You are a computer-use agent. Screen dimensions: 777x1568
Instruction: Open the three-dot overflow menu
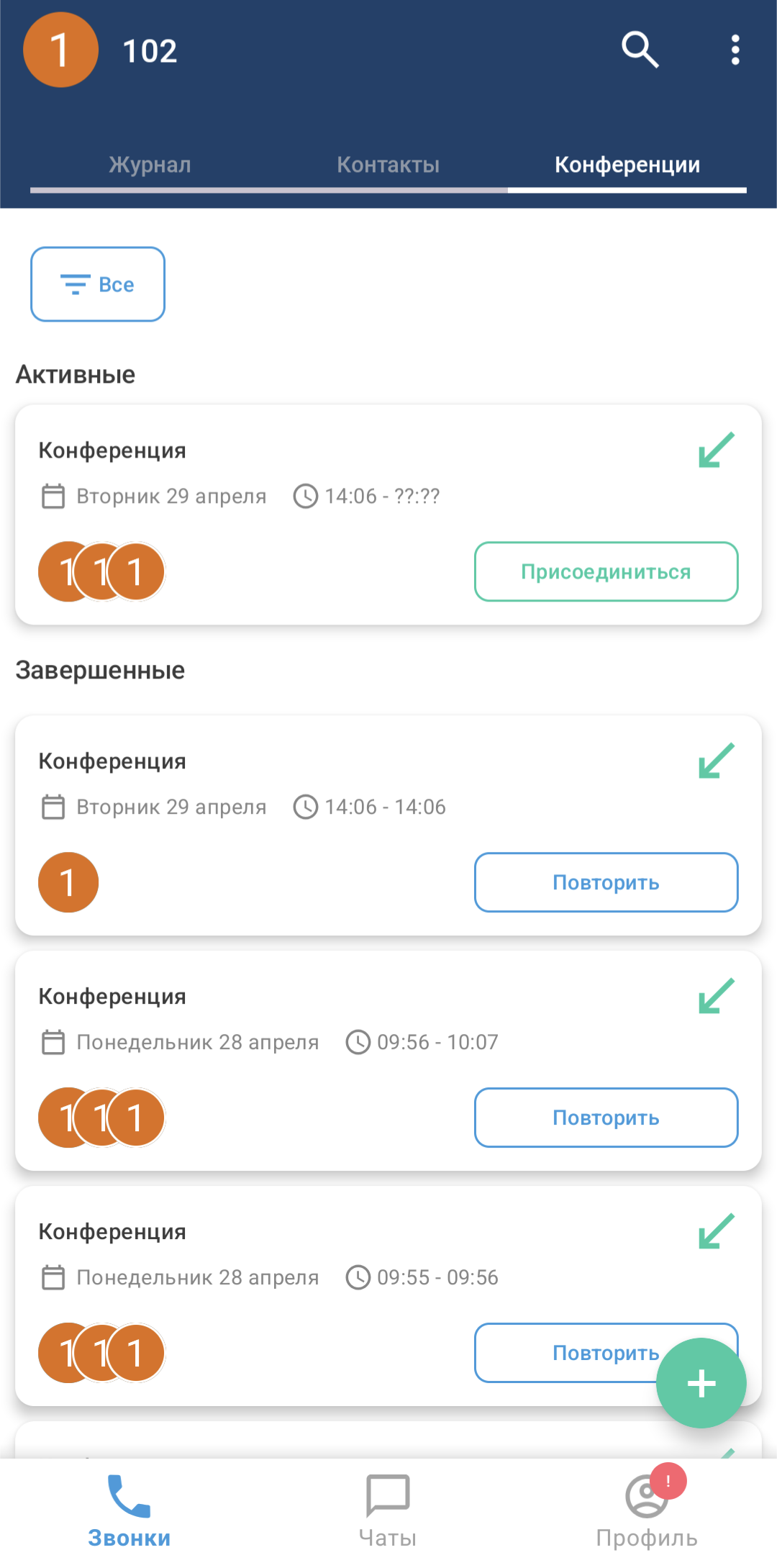click(x=735, y=50)
